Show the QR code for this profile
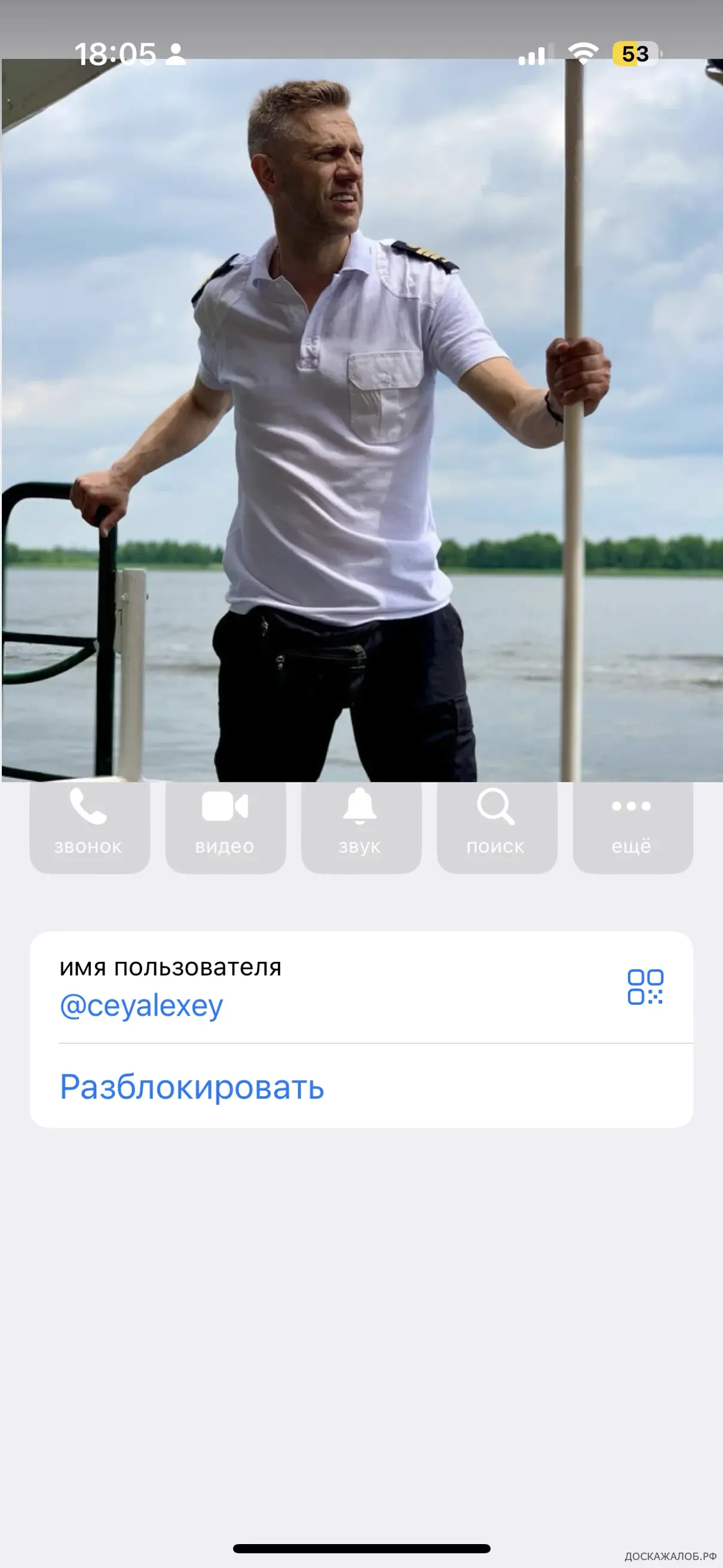This screenshot has width=723, height=1568. tap(645, 987)
